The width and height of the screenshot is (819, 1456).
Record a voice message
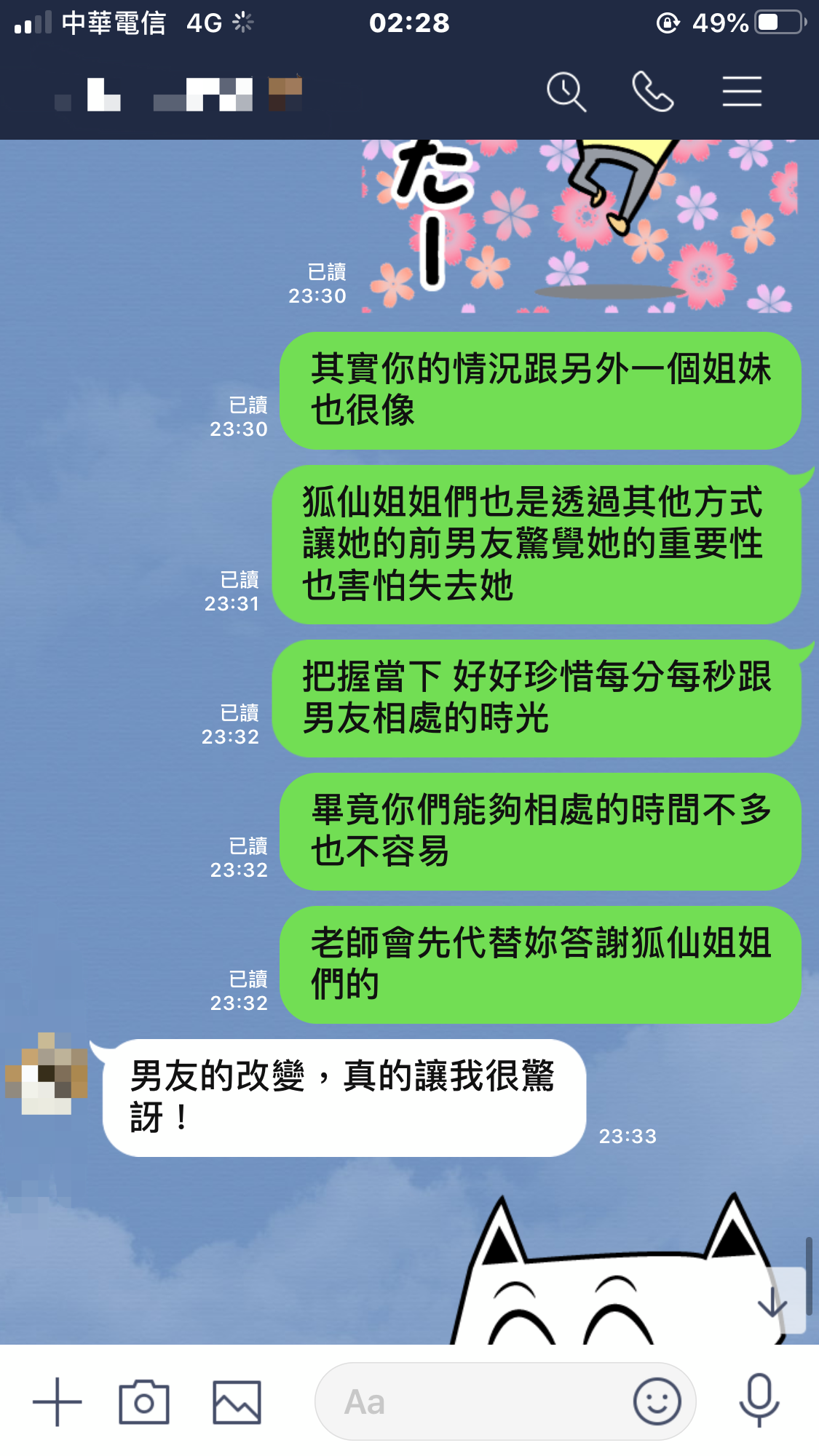click(x=759, y=1401)
